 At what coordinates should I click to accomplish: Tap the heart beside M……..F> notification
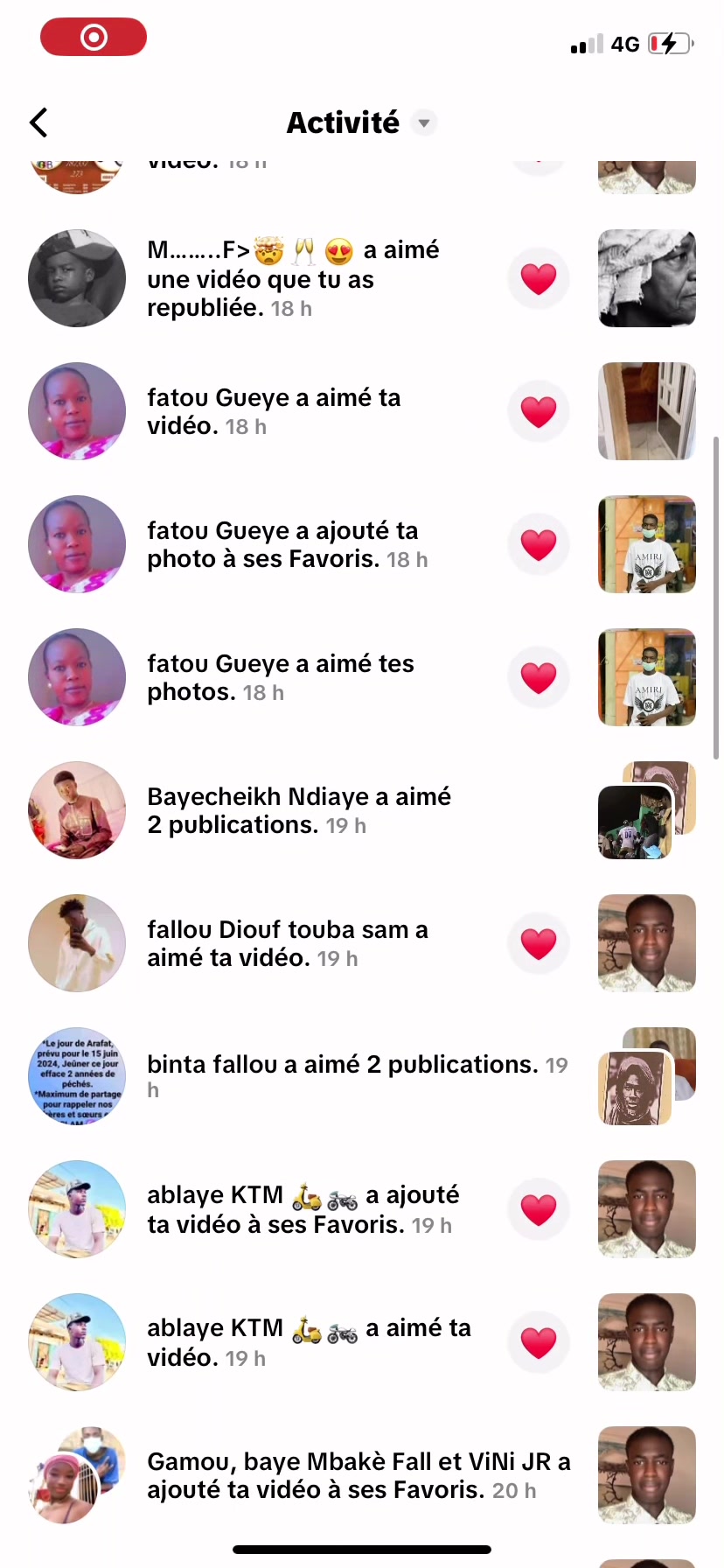click(539, 278)
